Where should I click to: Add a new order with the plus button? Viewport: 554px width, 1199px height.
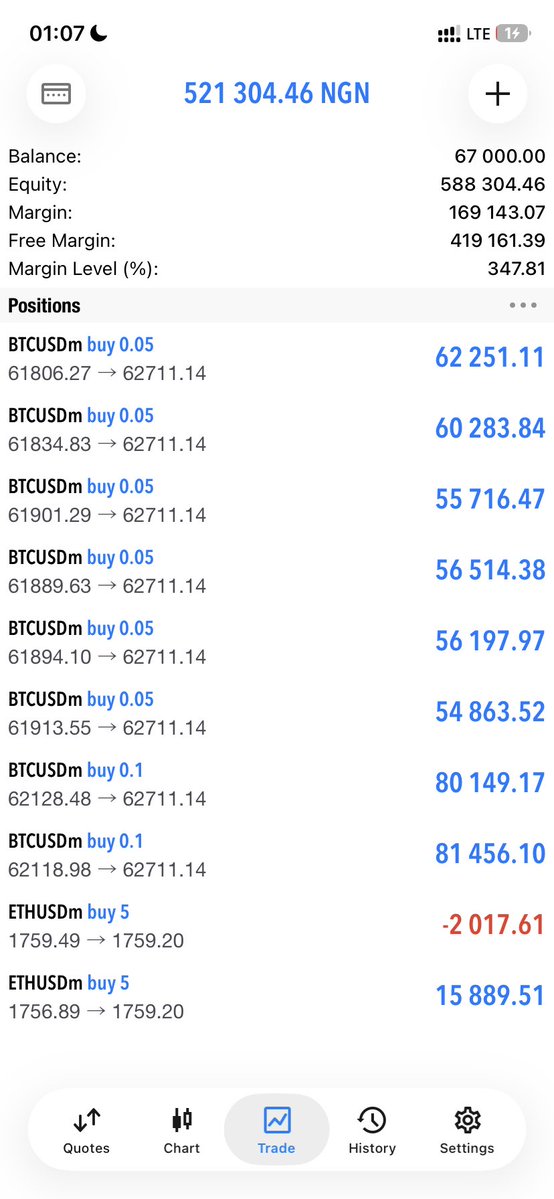497,94
